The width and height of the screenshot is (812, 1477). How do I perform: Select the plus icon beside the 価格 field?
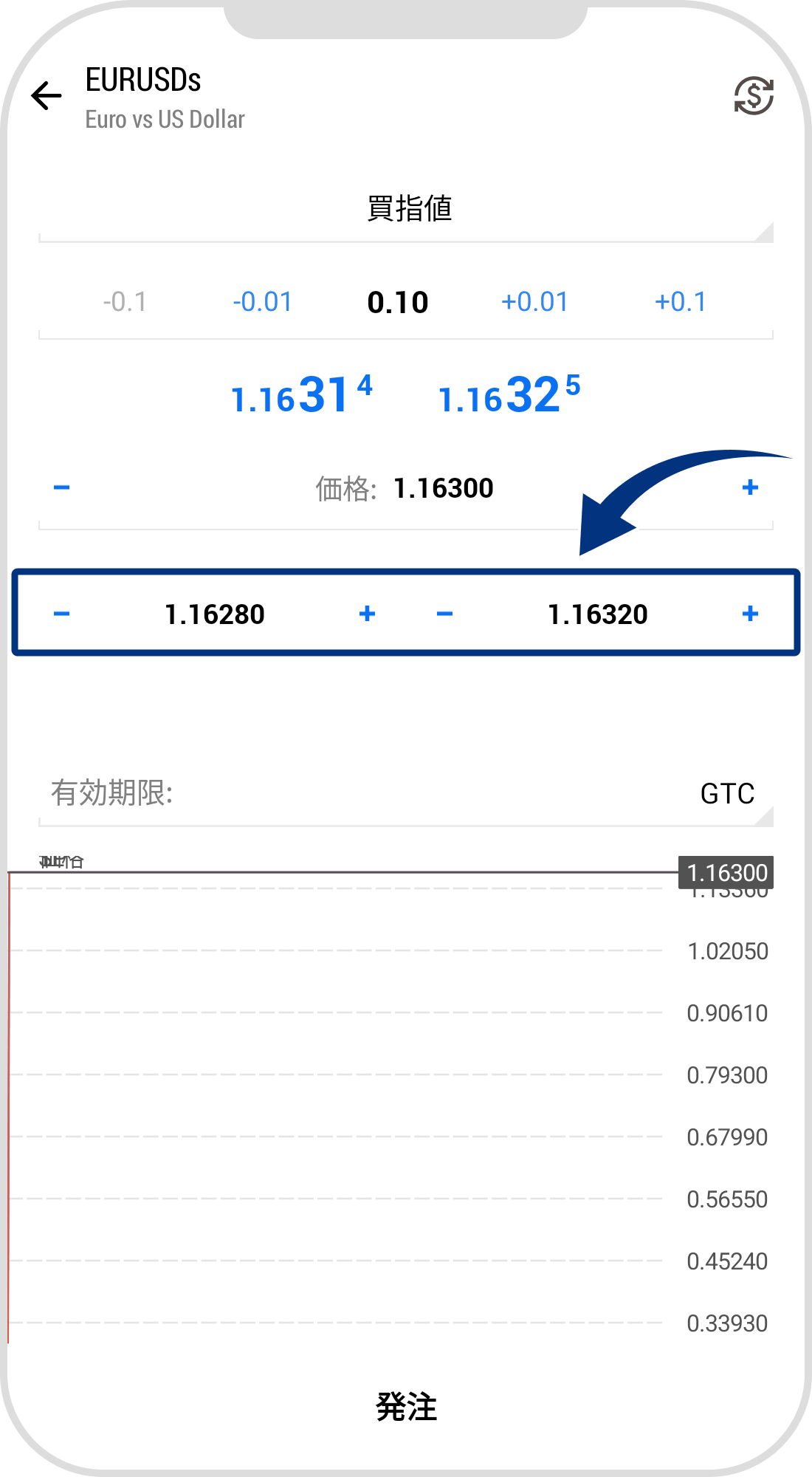[751, 487]
